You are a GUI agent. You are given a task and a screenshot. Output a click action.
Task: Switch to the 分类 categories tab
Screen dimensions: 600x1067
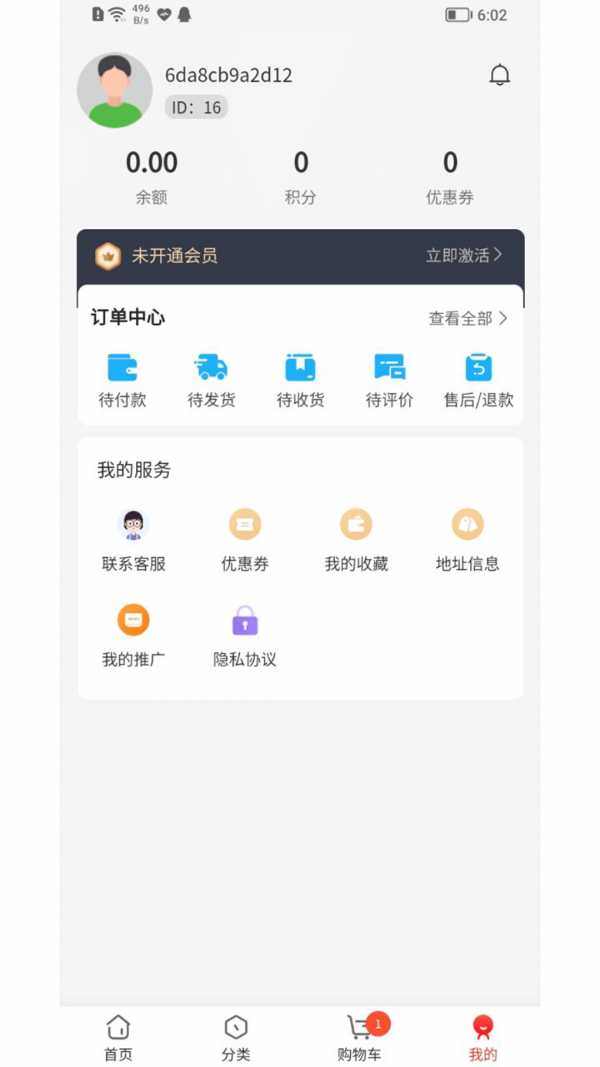(236, 1038)
